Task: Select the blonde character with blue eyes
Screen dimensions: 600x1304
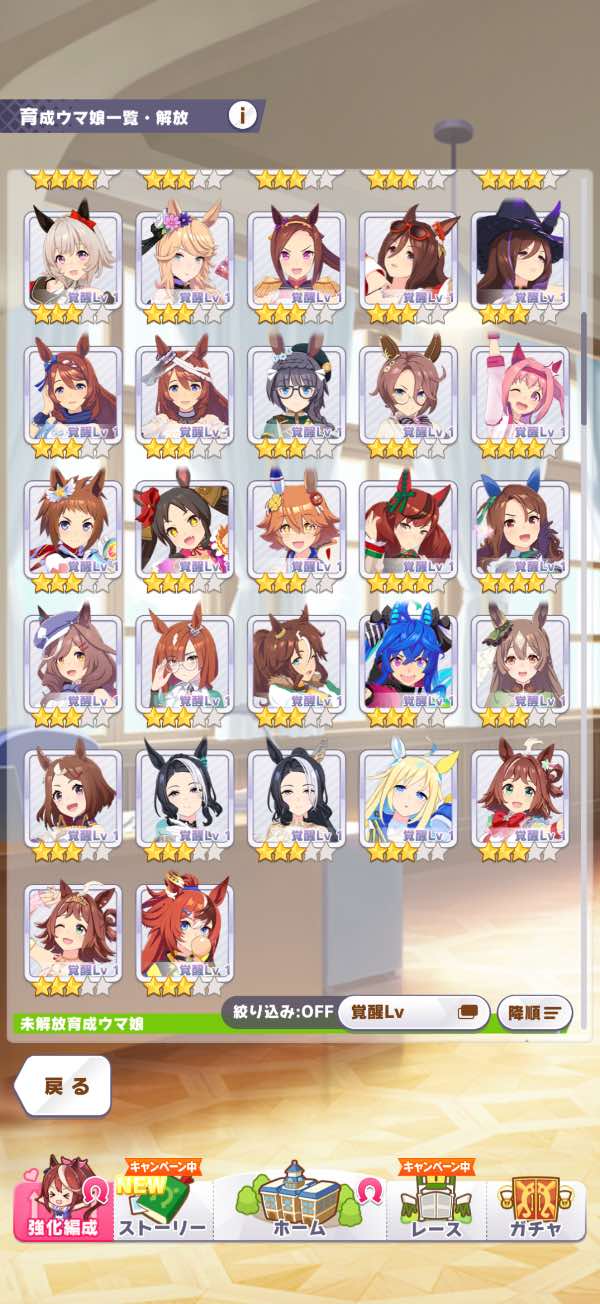Action: [x=408, y=797]
